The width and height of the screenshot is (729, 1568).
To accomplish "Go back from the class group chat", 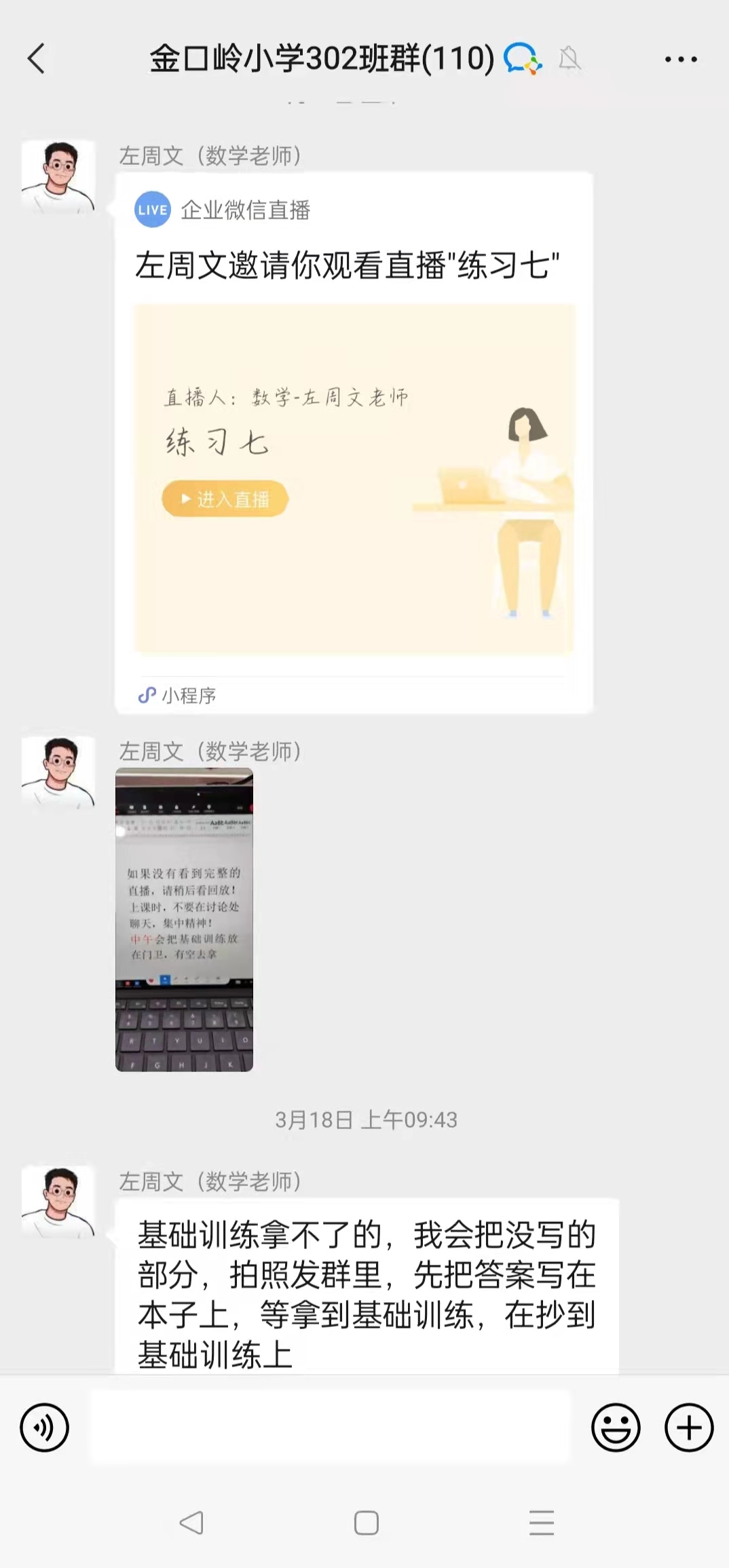I will [37, 58].
